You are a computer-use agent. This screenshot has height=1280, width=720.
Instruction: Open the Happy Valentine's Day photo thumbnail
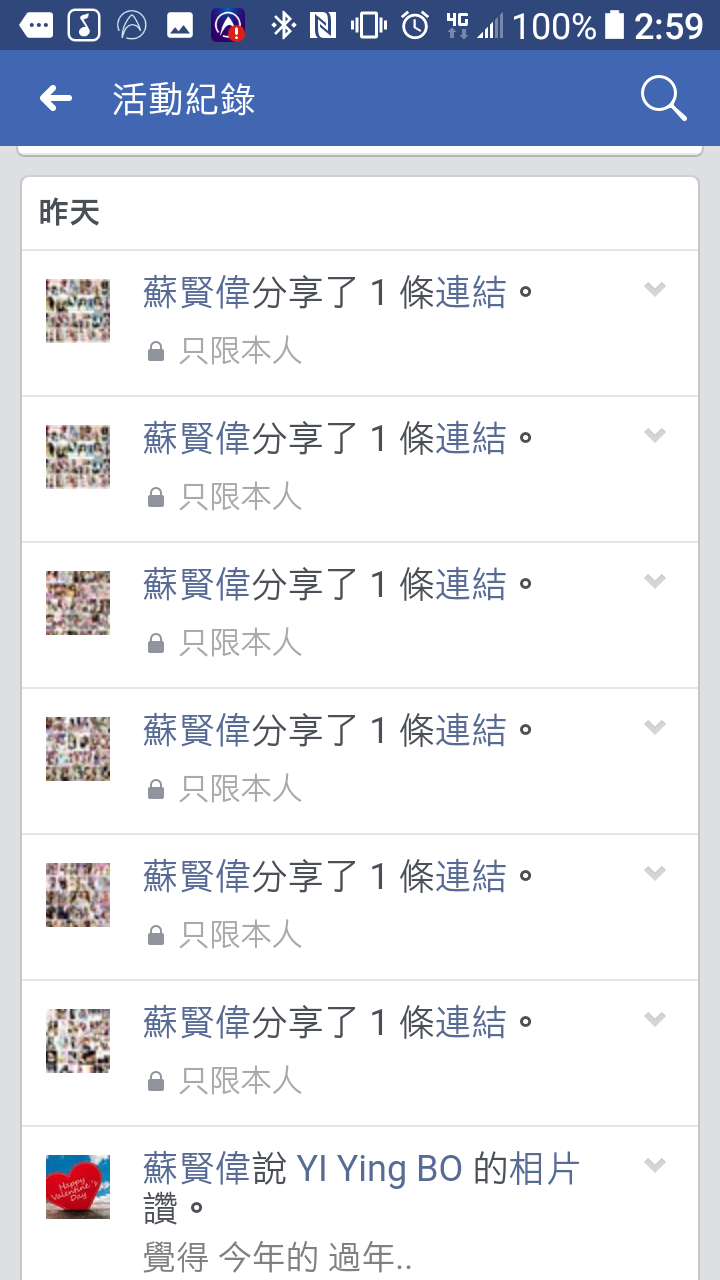point(78,1187)
